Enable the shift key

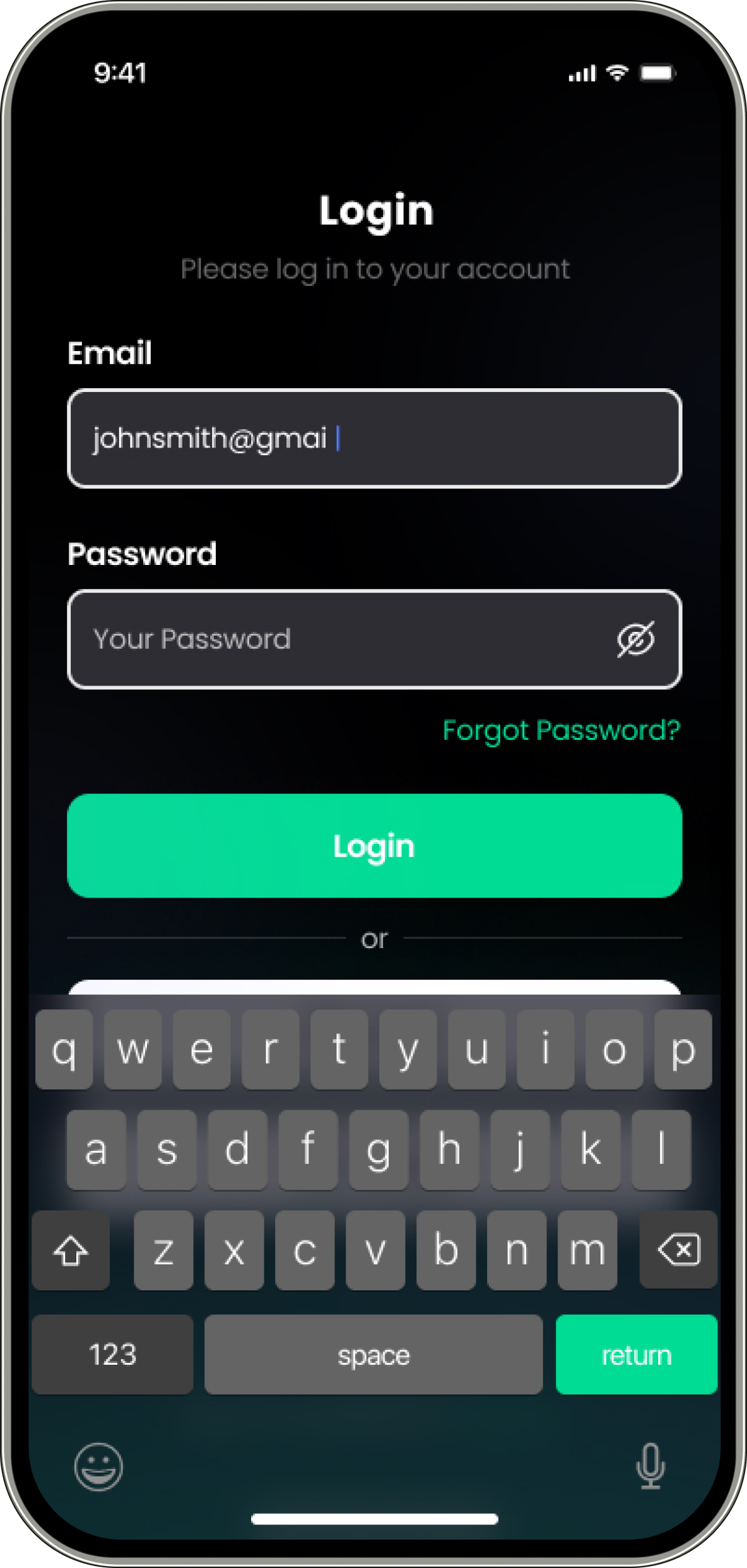[71, 1249]
